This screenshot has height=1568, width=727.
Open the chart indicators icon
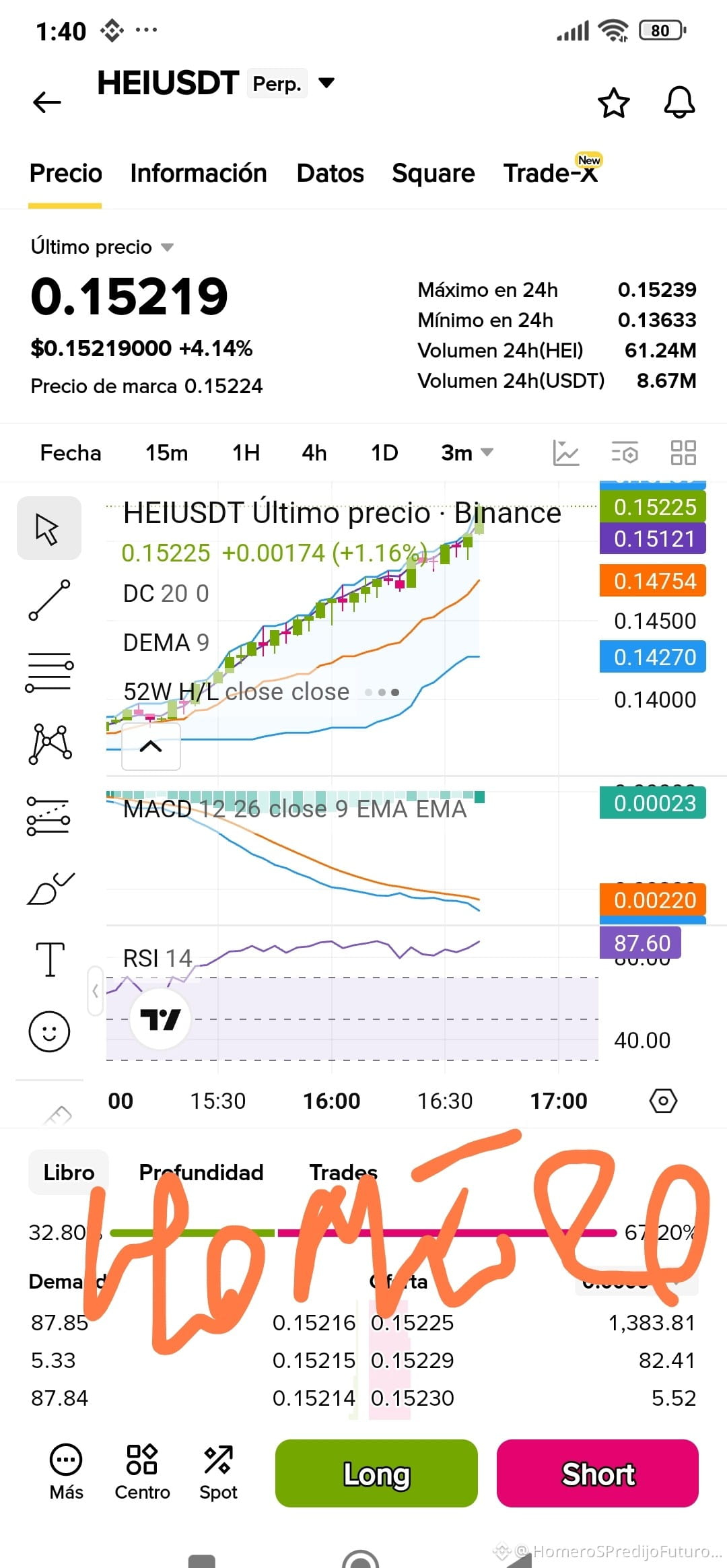coord(566,453)
